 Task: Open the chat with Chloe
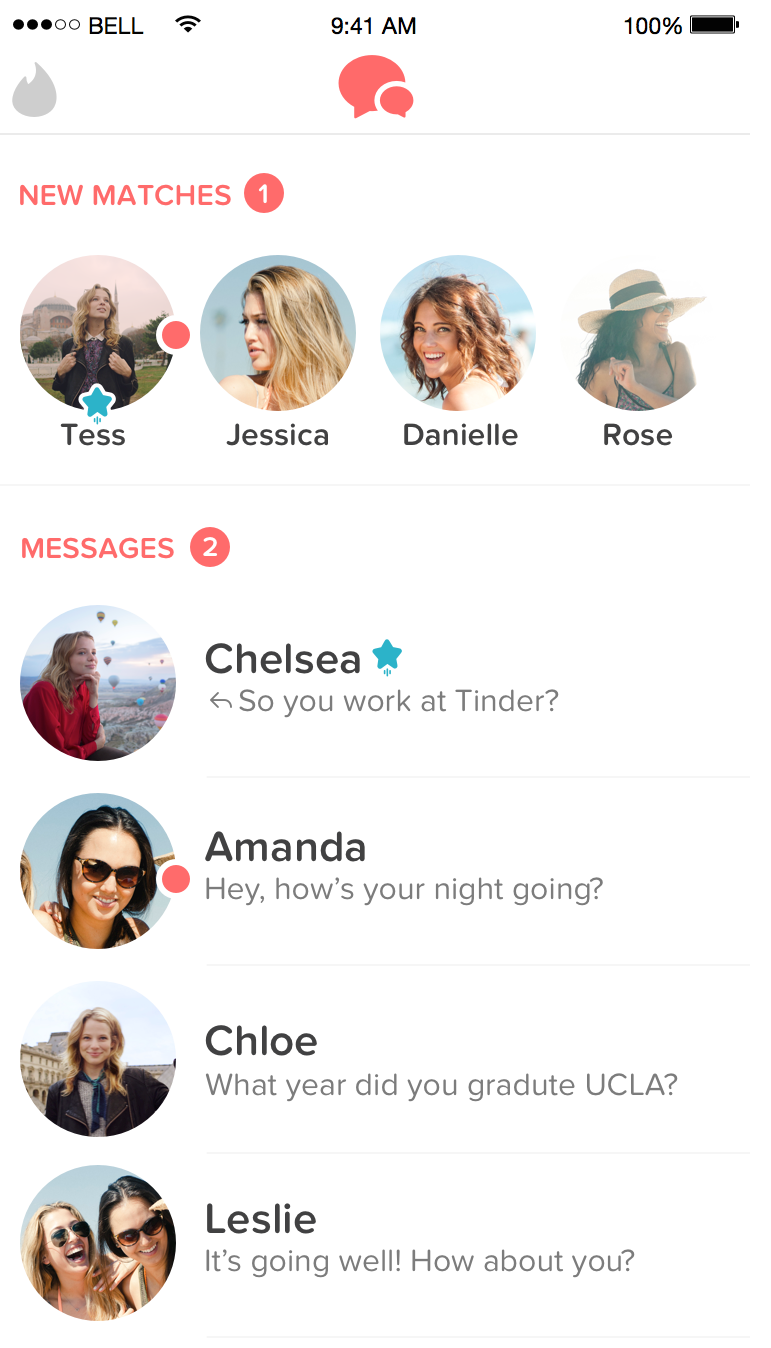[380, 1060]
